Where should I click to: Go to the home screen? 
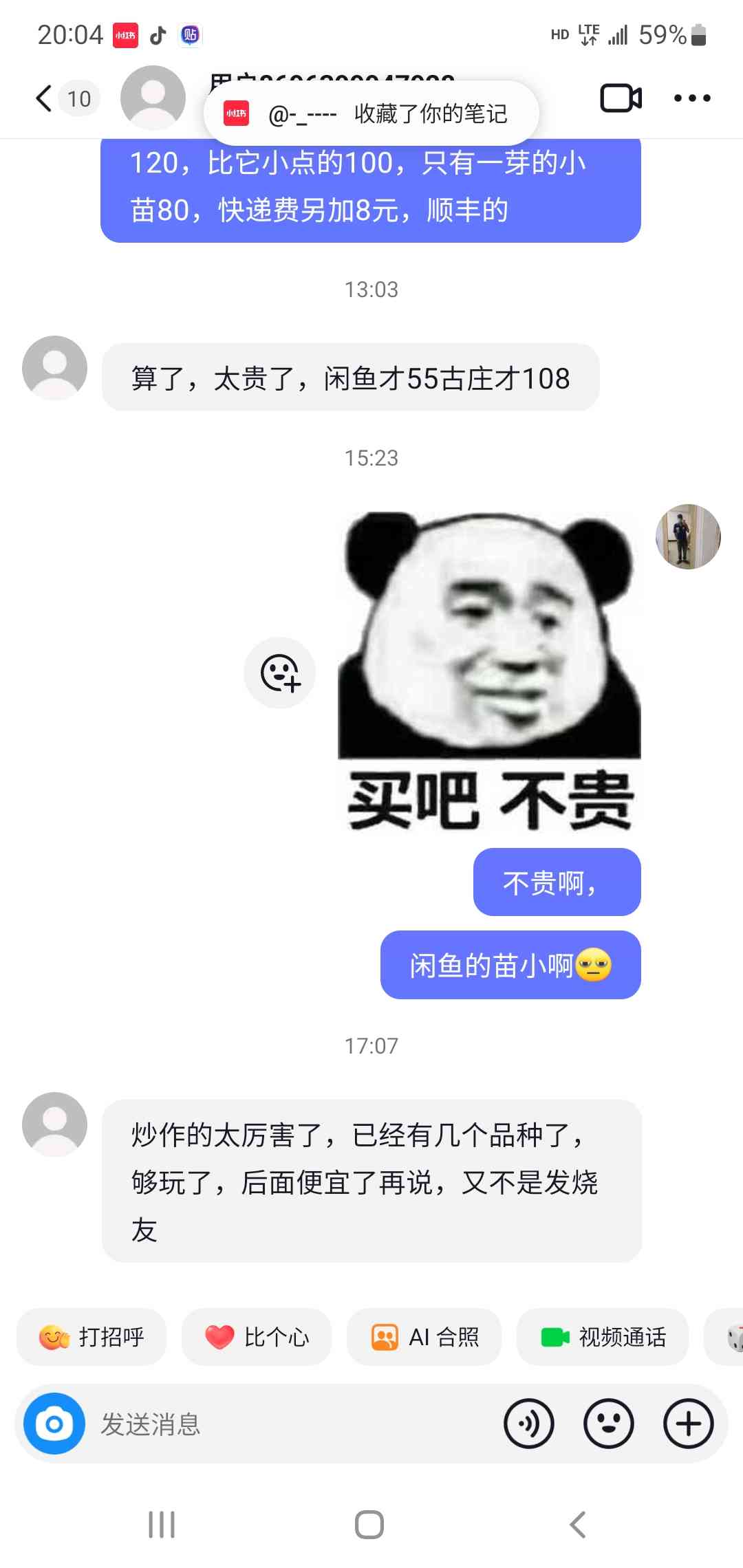[369, 1525]
